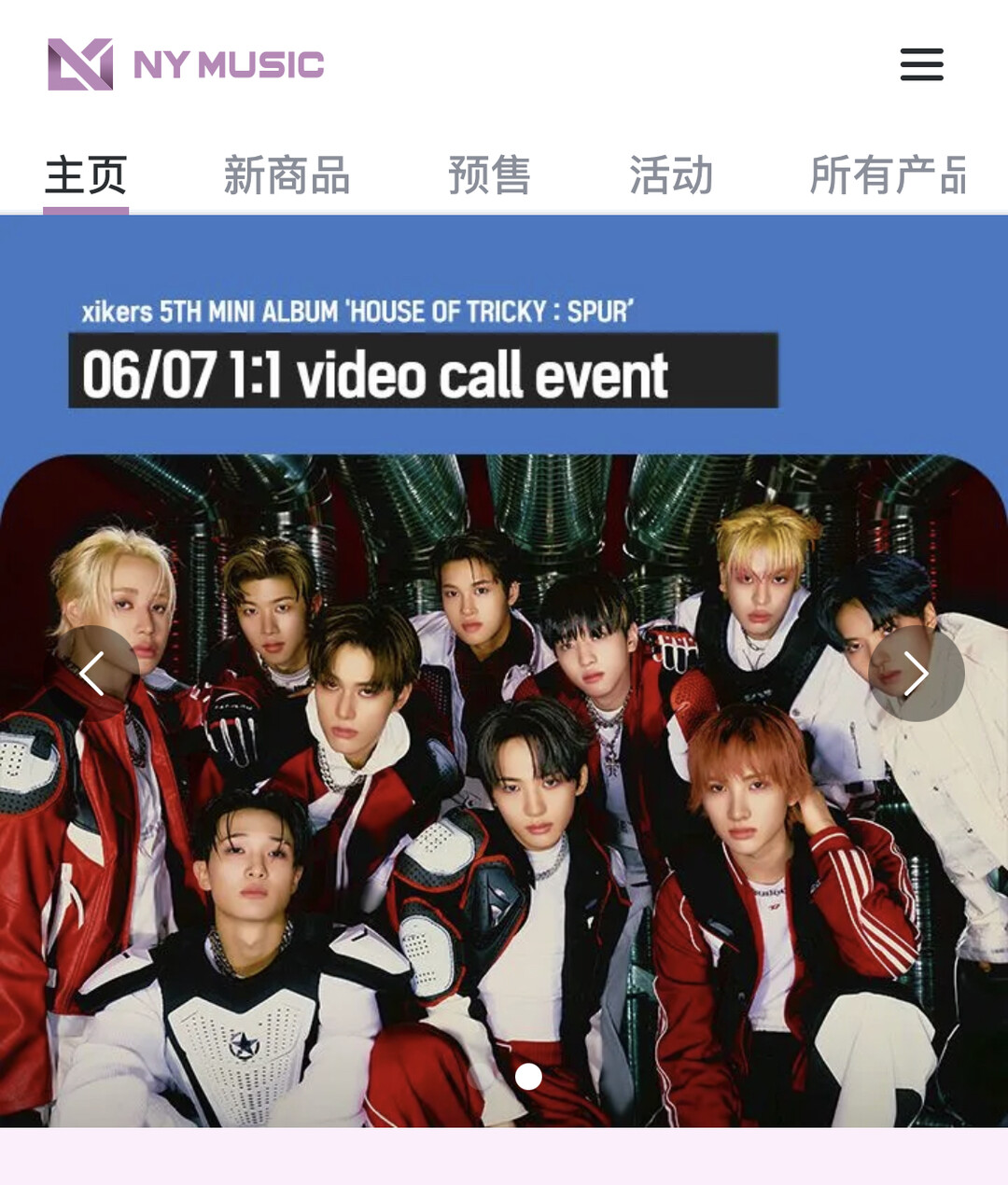Screen dimensions: 1008x1185
Task: Switch to the 预售 tab
Action: (489, 175)
